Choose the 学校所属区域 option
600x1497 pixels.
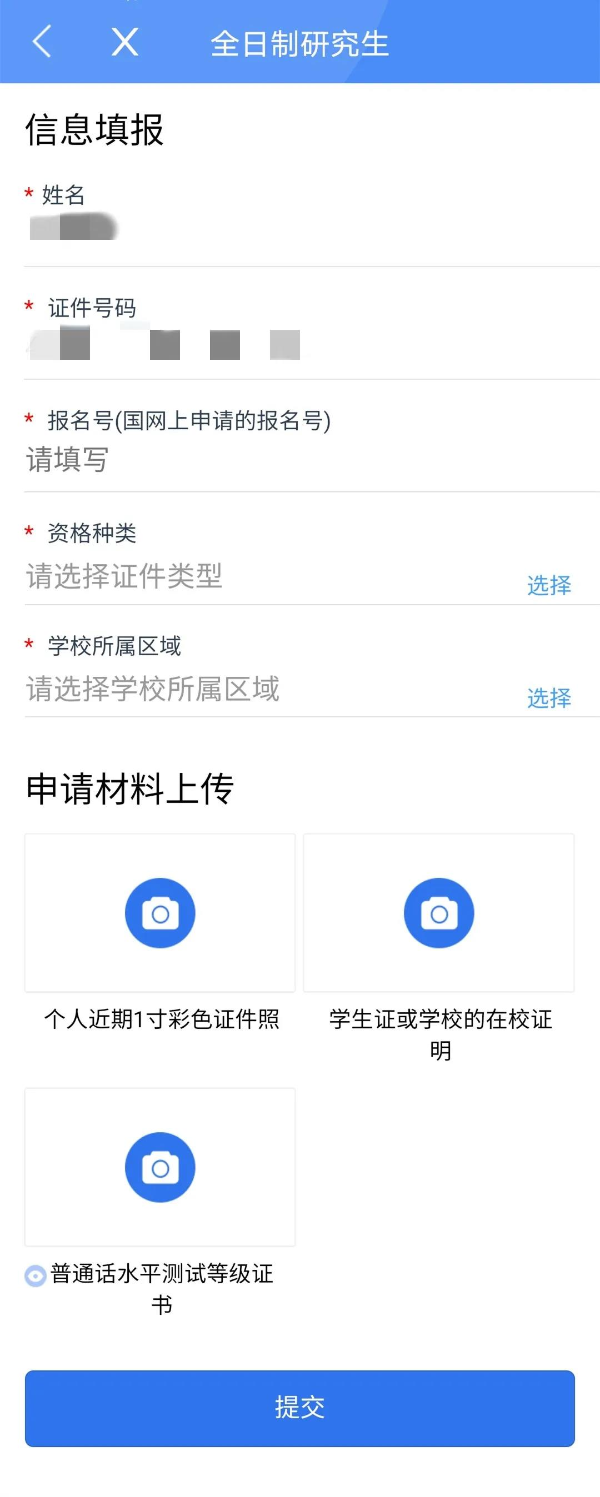549,697
